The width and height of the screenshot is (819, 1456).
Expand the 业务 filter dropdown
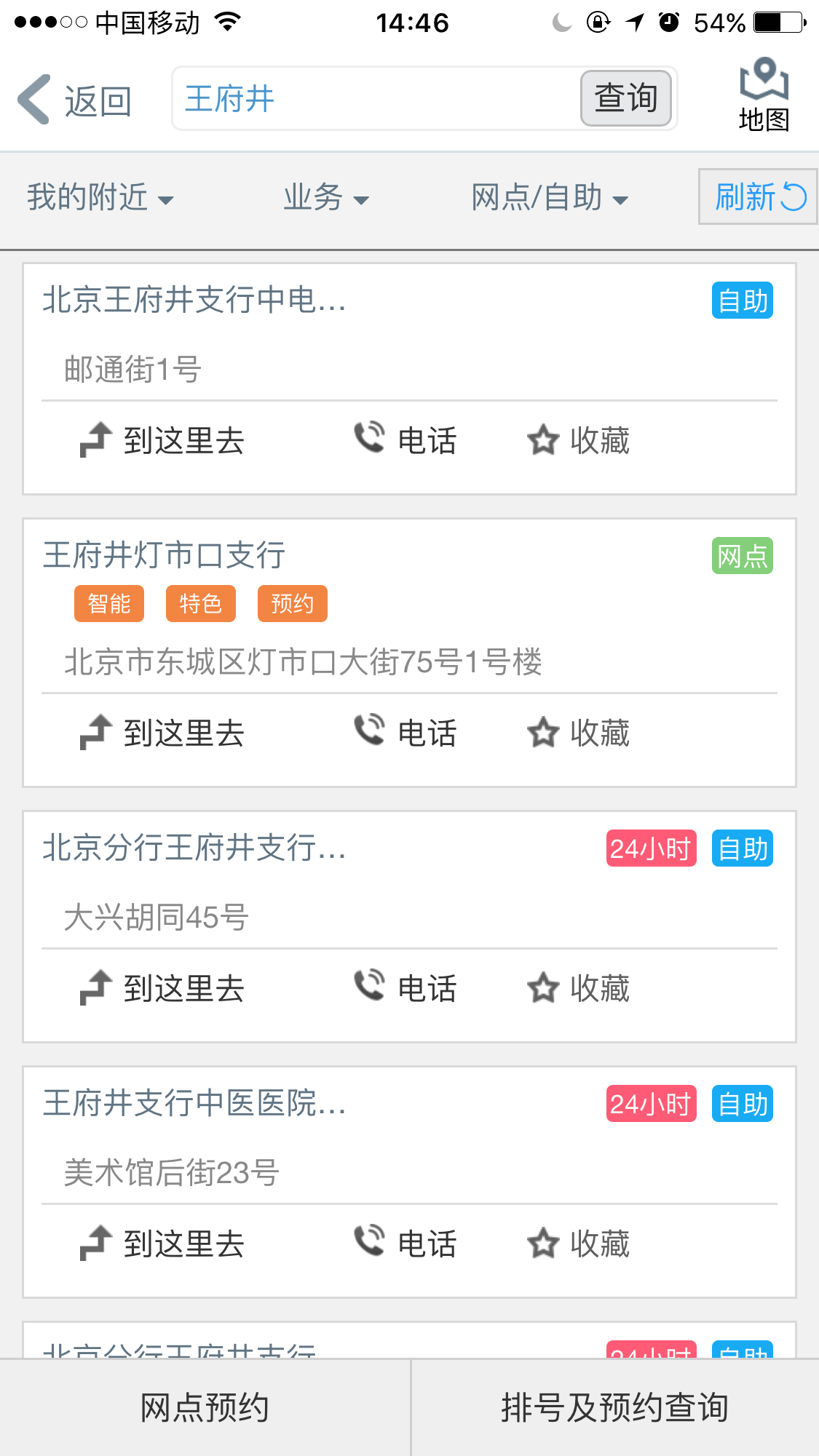[x=326, y=197]
